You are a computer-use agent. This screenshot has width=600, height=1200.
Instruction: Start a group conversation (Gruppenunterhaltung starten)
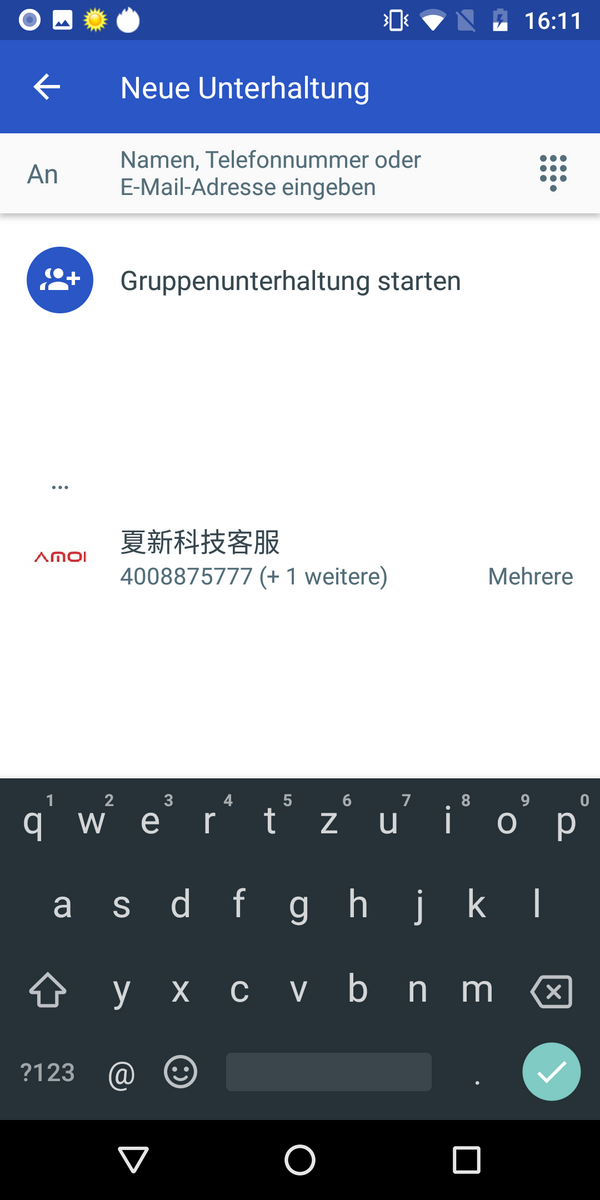pyautogui.click(x=290, y=281)
